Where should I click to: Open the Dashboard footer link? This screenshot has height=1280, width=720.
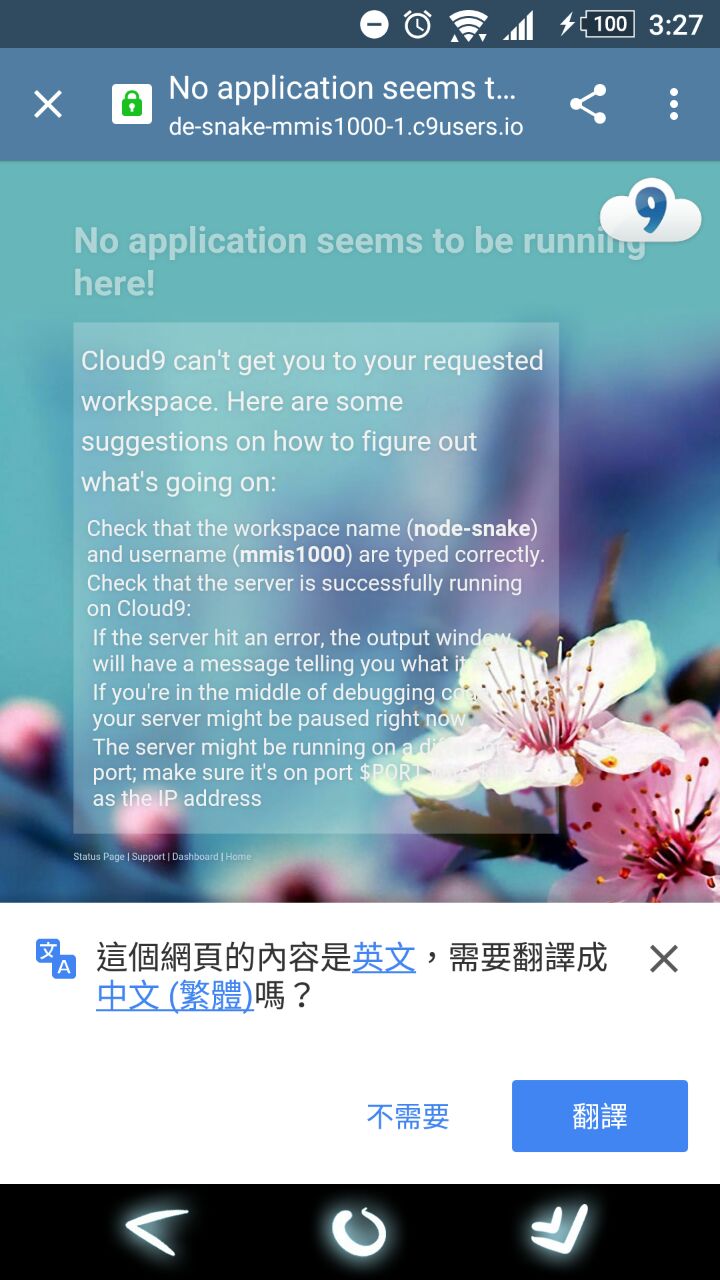pos(194,857)
